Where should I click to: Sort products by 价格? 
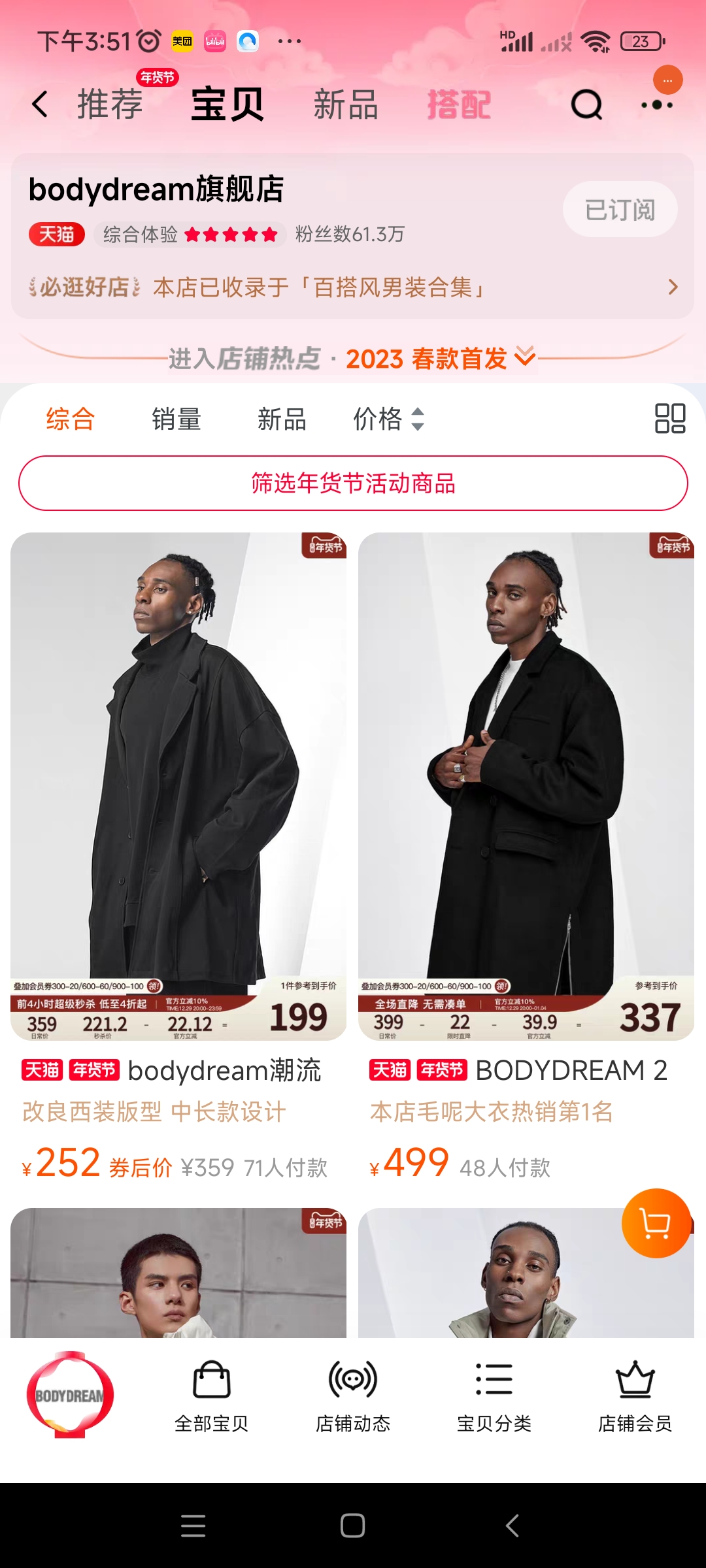[x=388, y=419]
